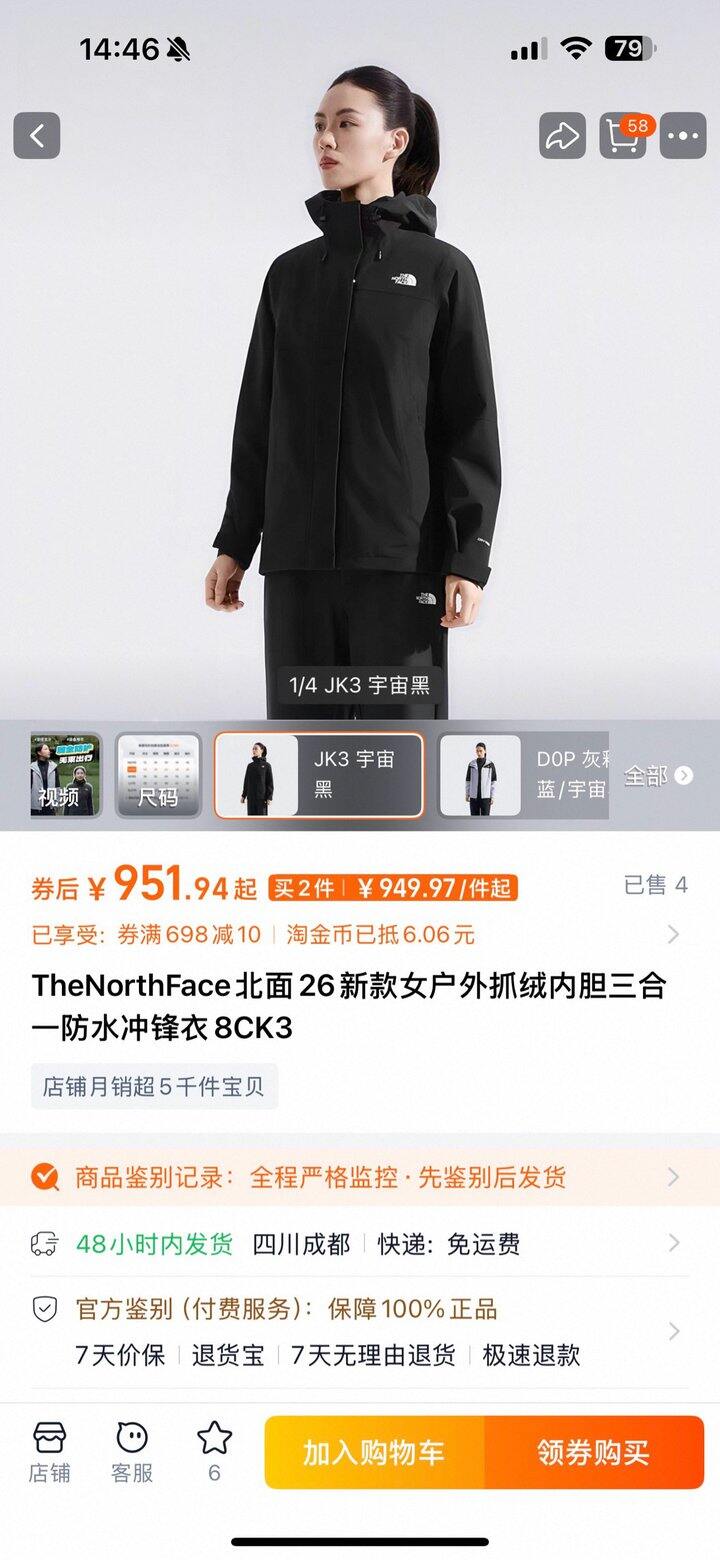The height and width of the screenshot is (1560, 720).
Task: Select the D0P 灰蓝/宇宙 color option
Action: click(x=523, y=775)
